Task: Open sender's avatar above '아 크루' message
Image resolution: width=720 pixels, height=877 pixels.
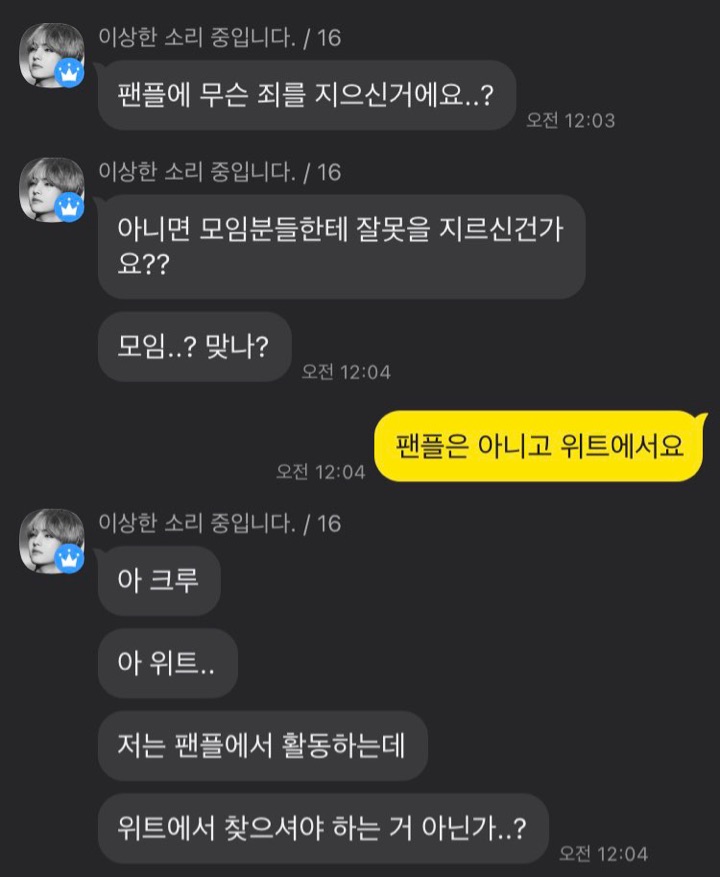Action: coord(51,541)
